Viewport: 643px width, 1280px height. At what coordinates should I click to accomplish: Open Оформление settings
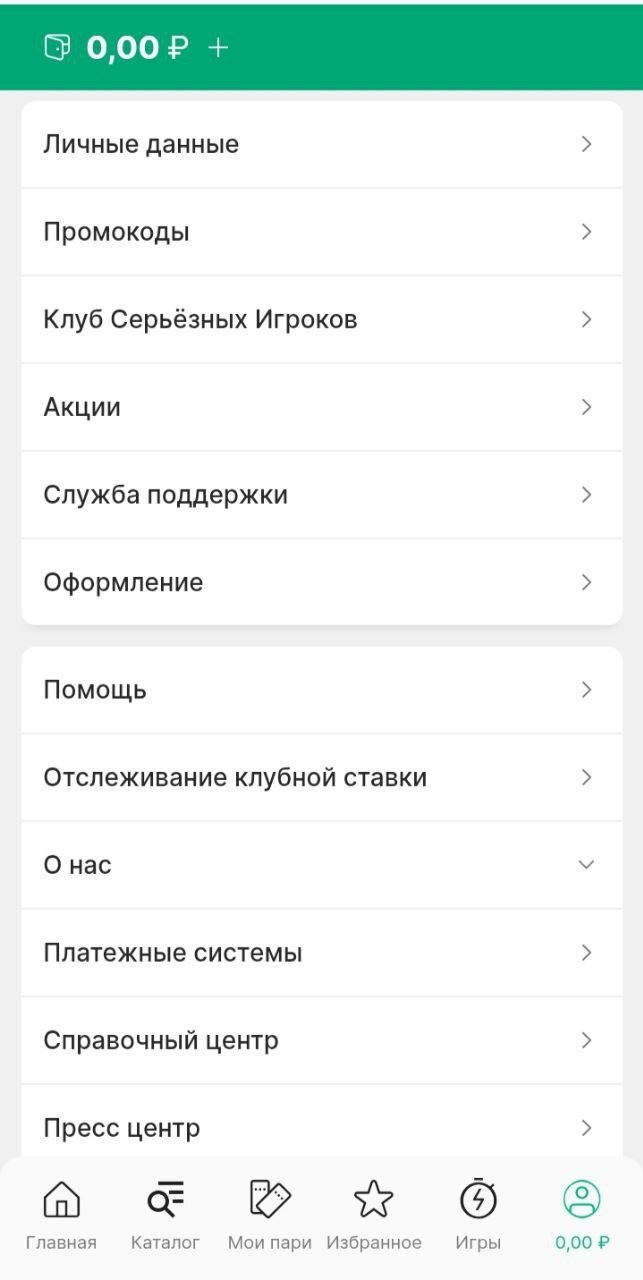coord(321,582)
